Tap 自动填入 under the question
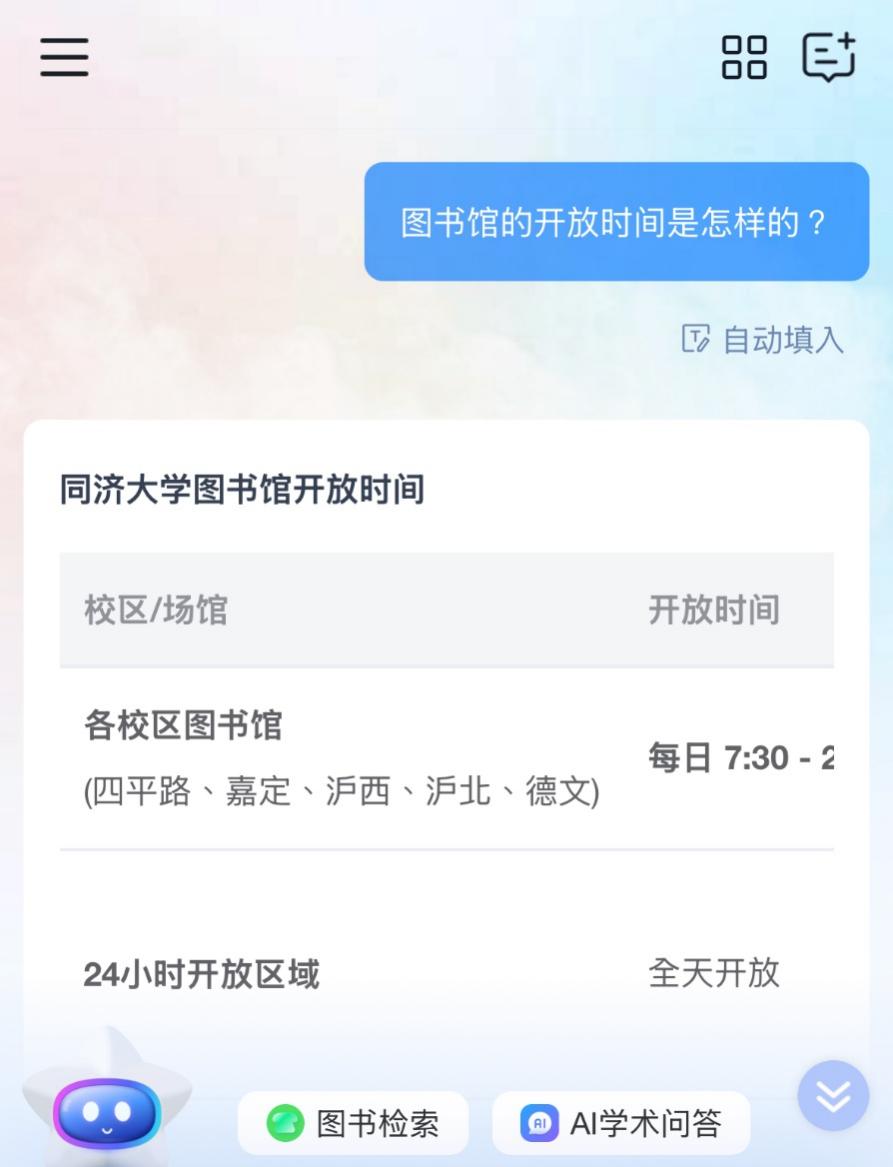Viewport: 893px width, 1167px height. click(x=763, y=340)
